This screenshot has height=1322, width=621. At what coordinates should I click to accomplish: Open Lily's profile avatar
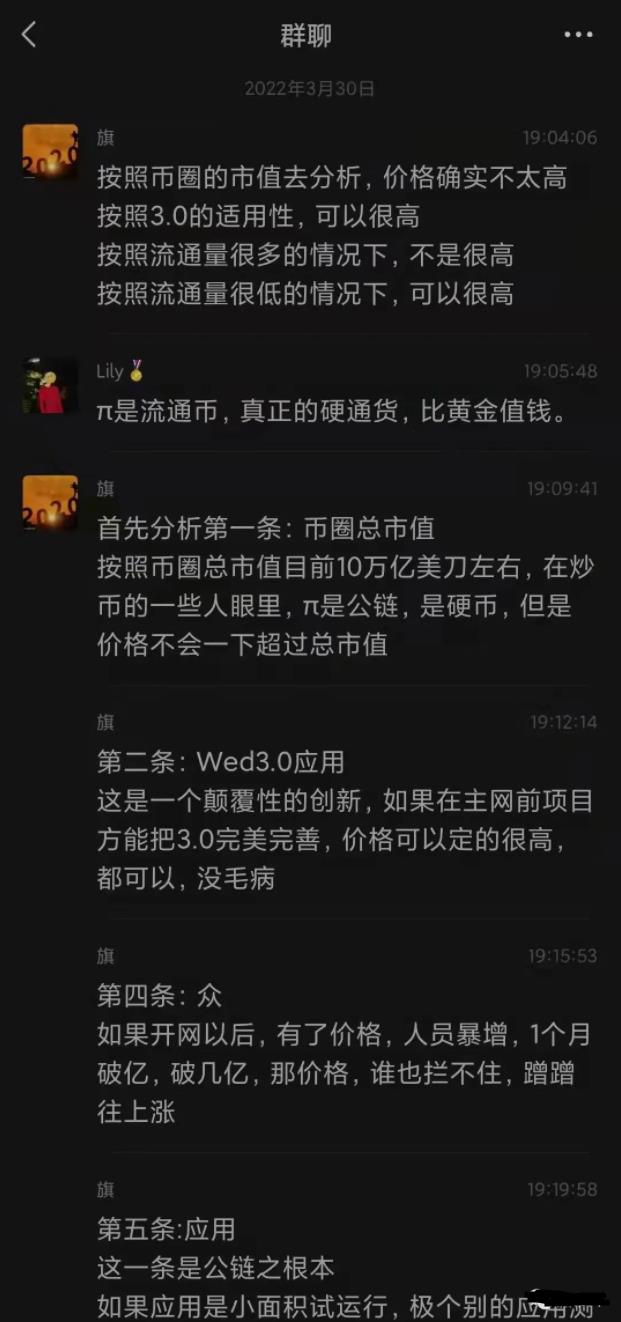coord(50,386)
